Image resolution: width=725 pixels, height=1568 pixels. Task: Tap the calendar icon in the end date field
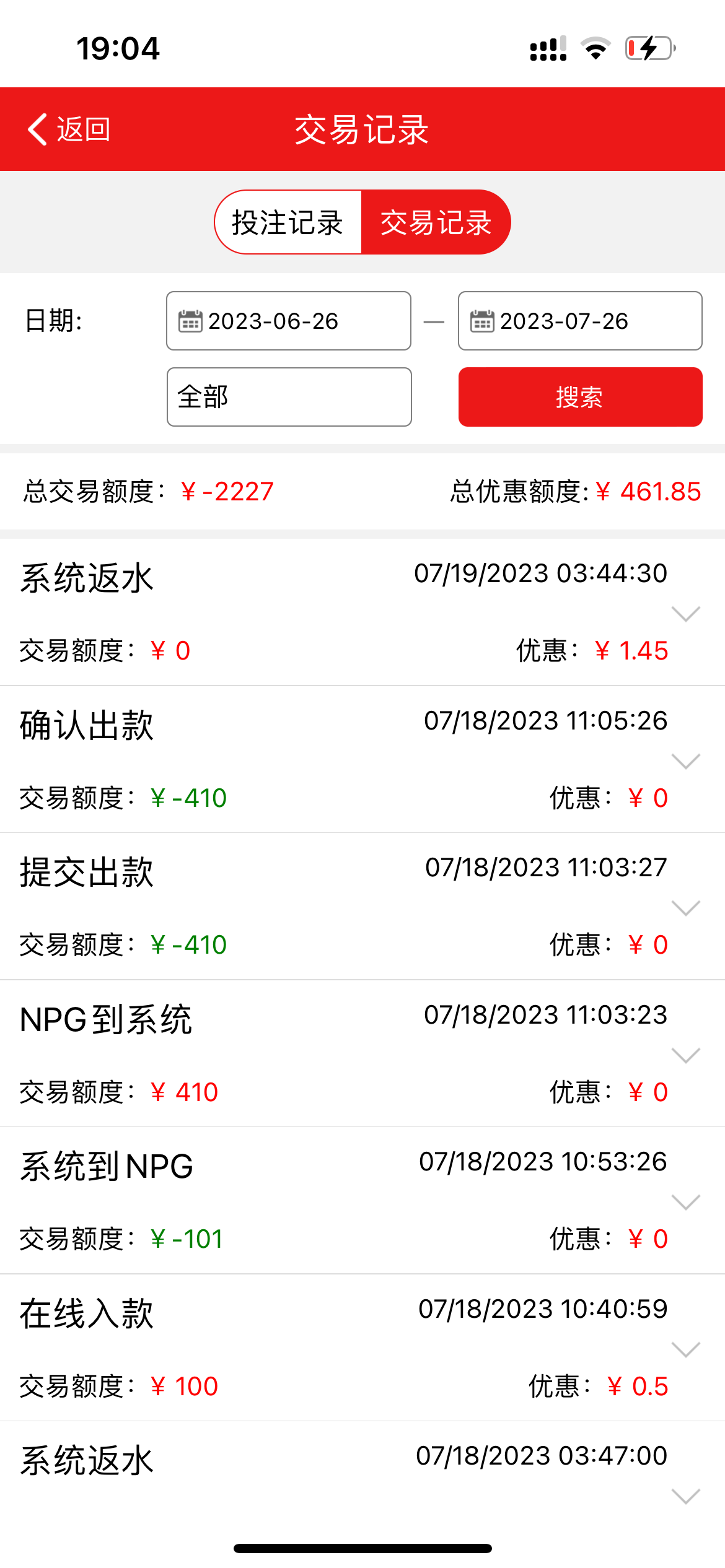[x=481, y=321]
